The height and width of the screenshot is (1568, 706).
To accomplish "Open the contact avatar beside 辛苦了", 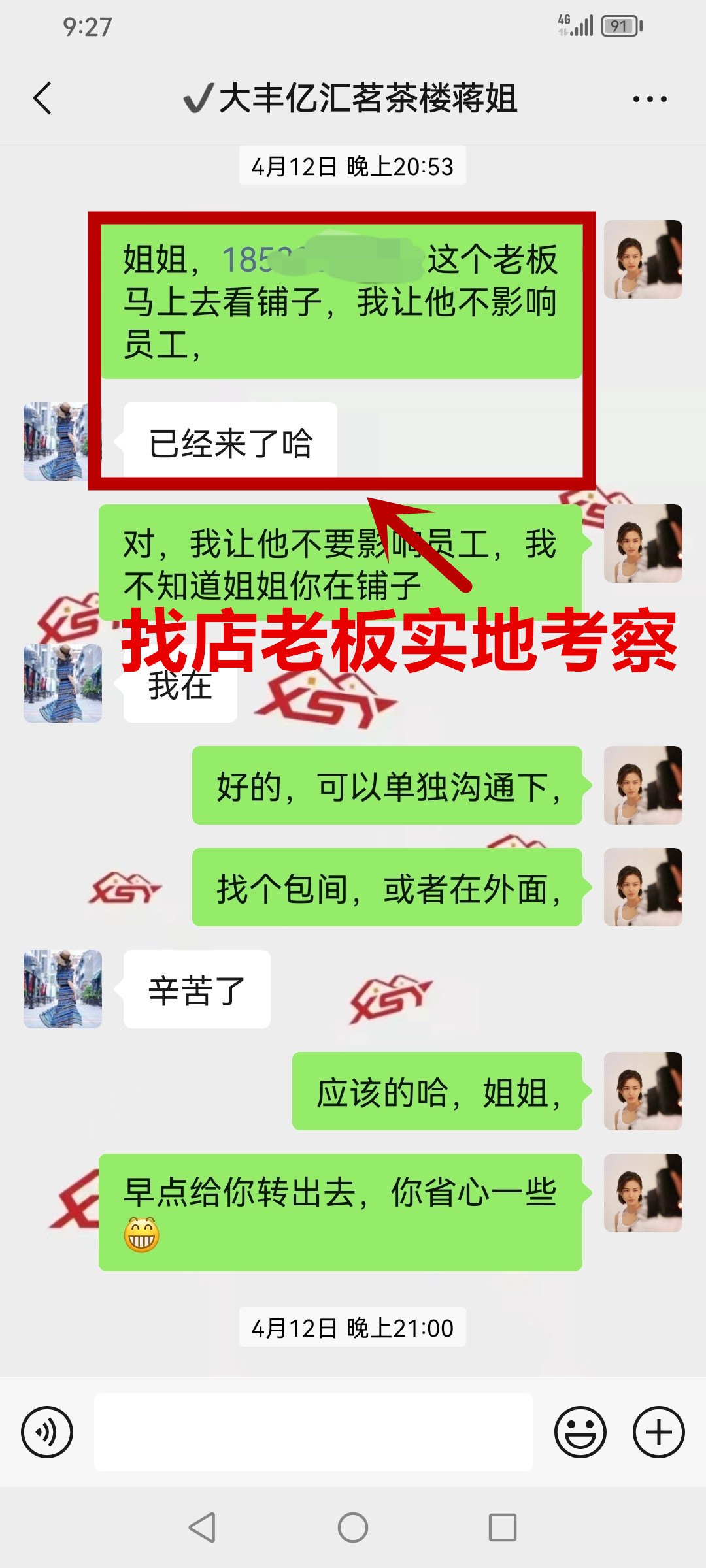I will pos(63,989).
